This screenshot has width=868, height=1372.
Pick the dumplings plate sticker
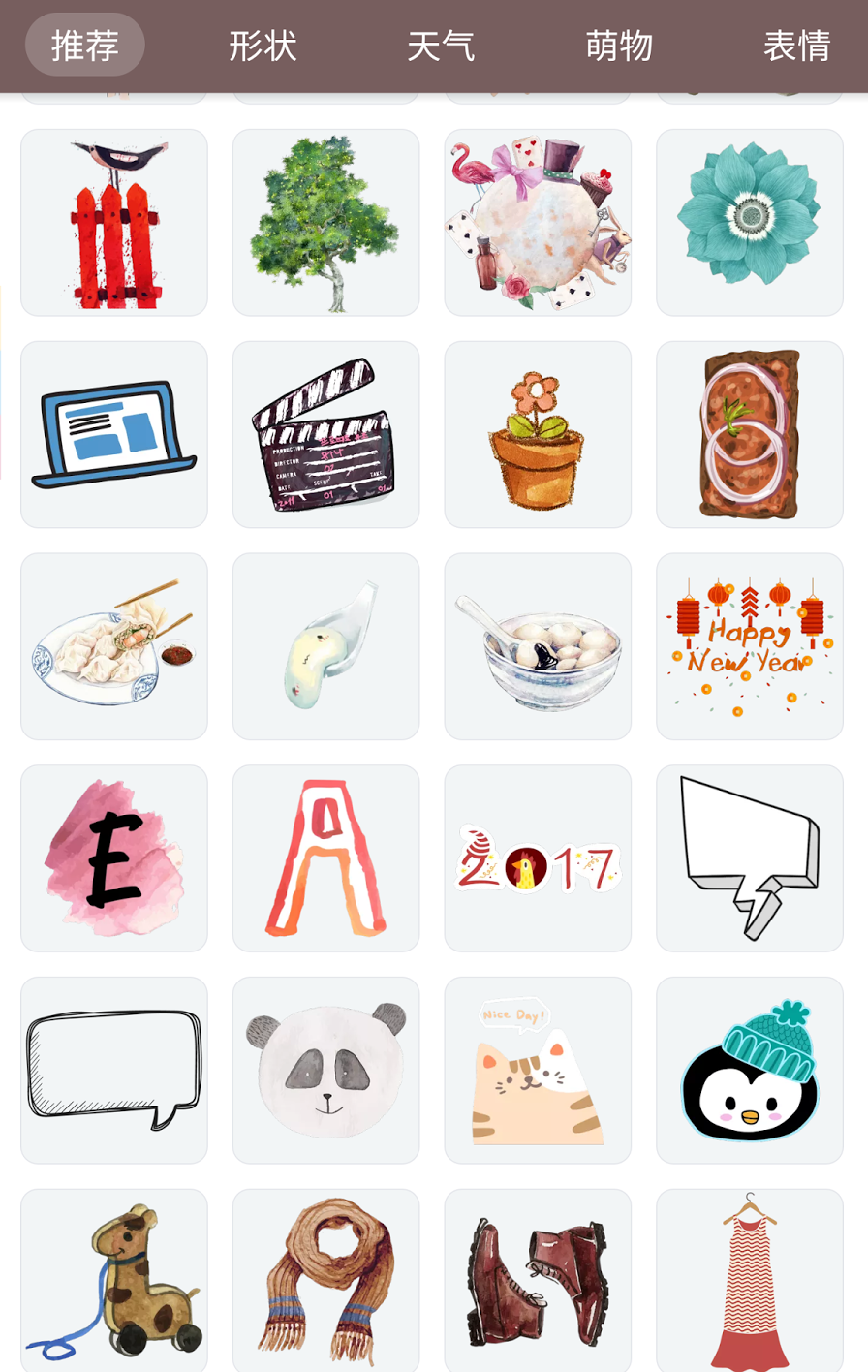click(x=114, y=646)
